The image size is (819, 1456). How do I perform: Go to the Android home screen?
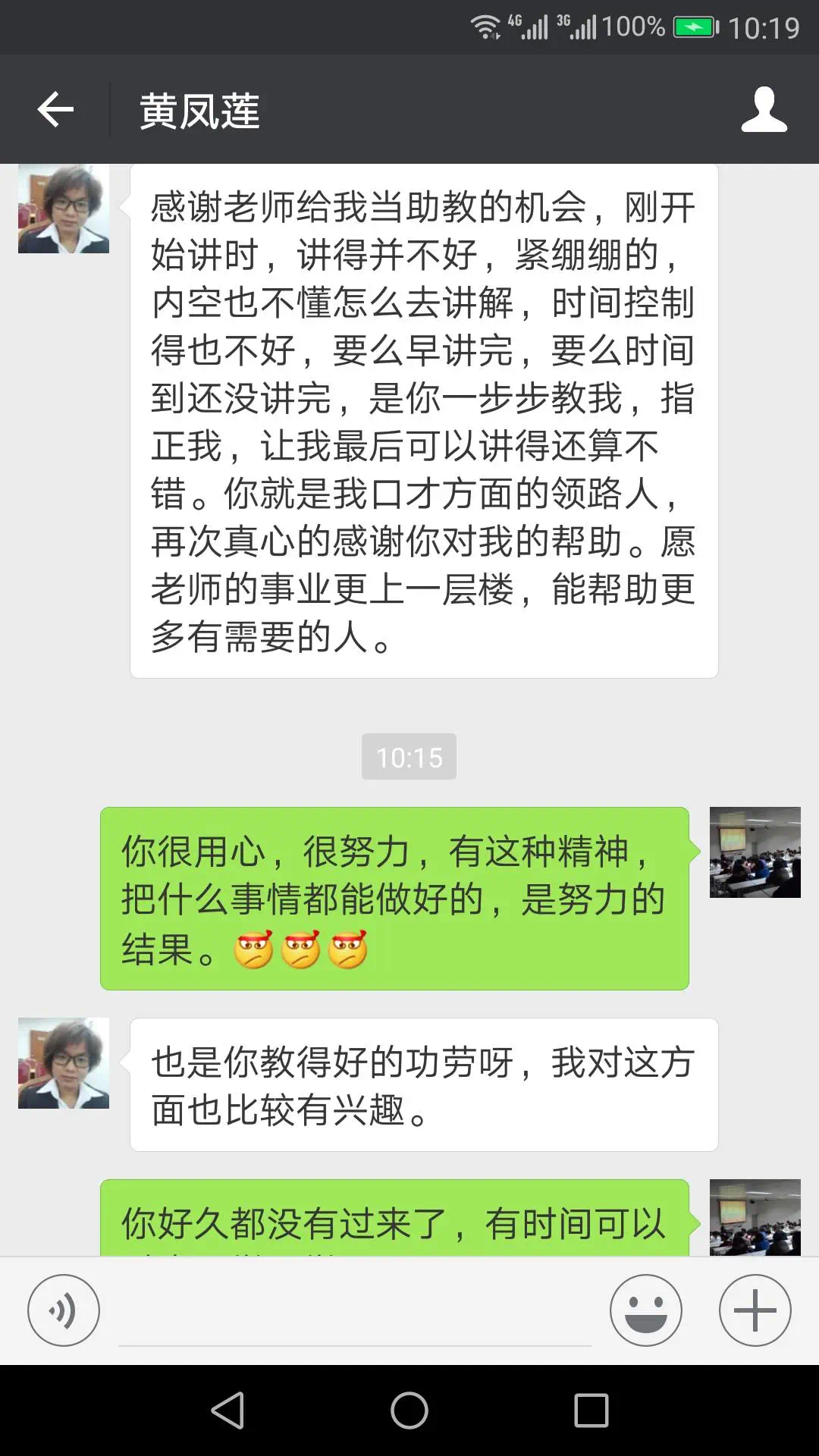409,1410
